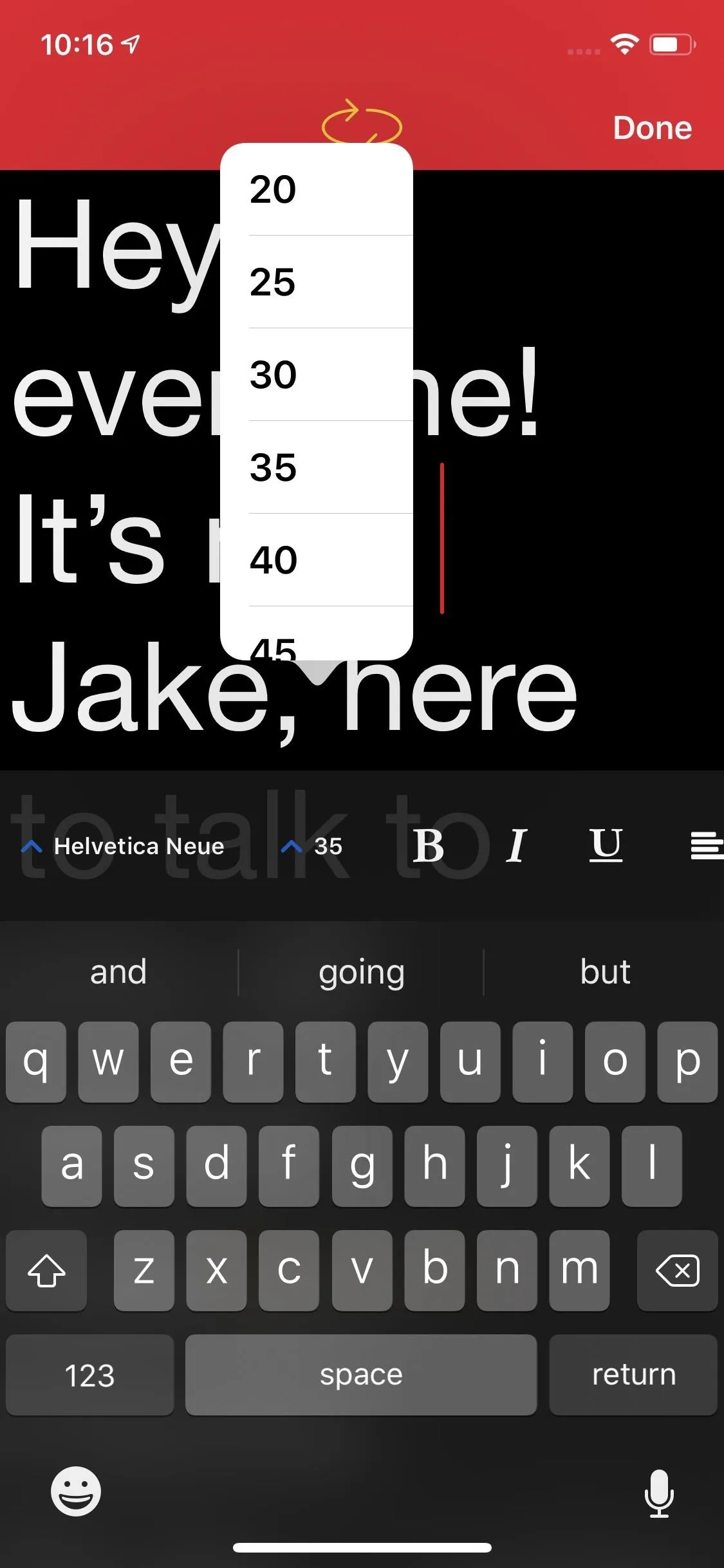Insert the suggested word "and"
The image size is (724, 1568).
point(118,972)
